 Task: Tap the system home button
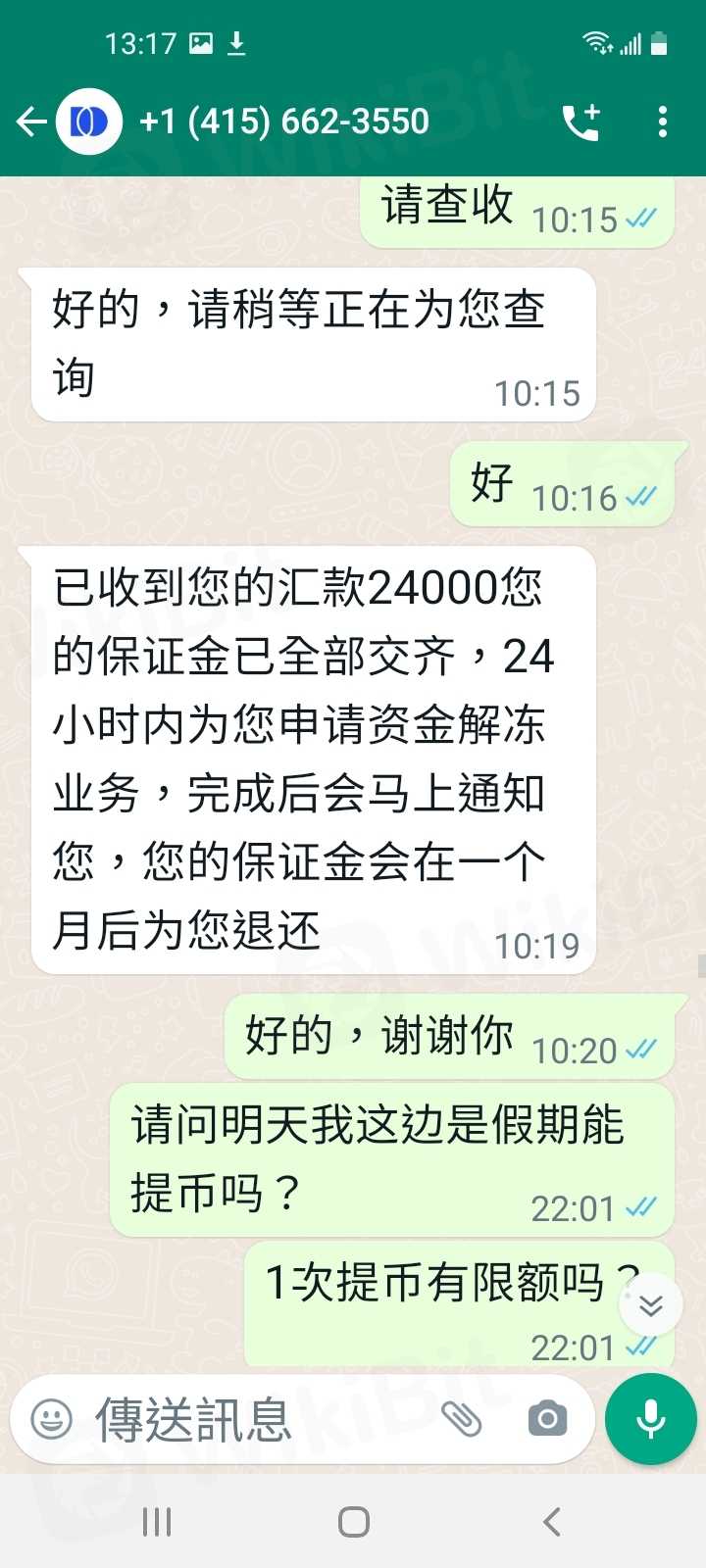353,1522
